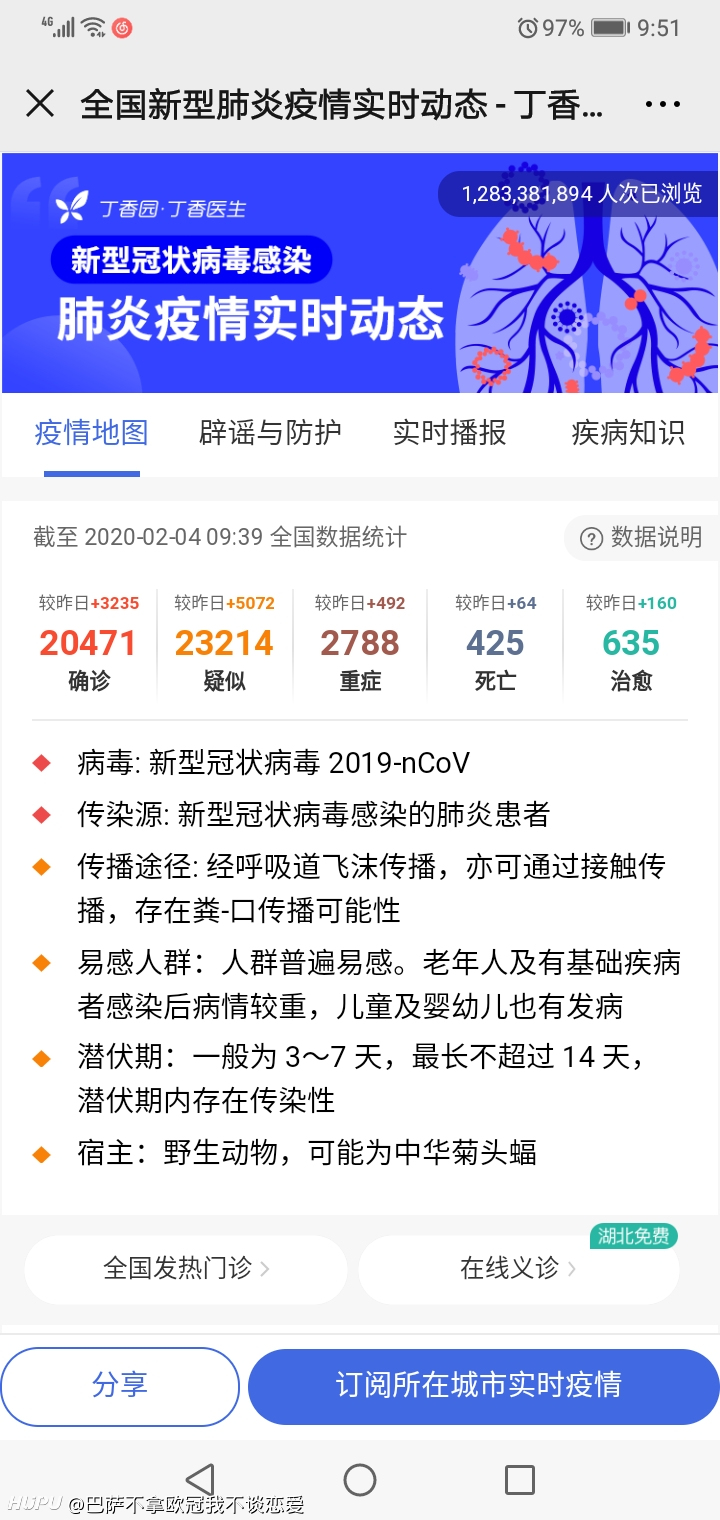720x1520 pixels.
Task: Select the 疫情地图 tab
Action: pyautogui.click(x=91, y=433)
